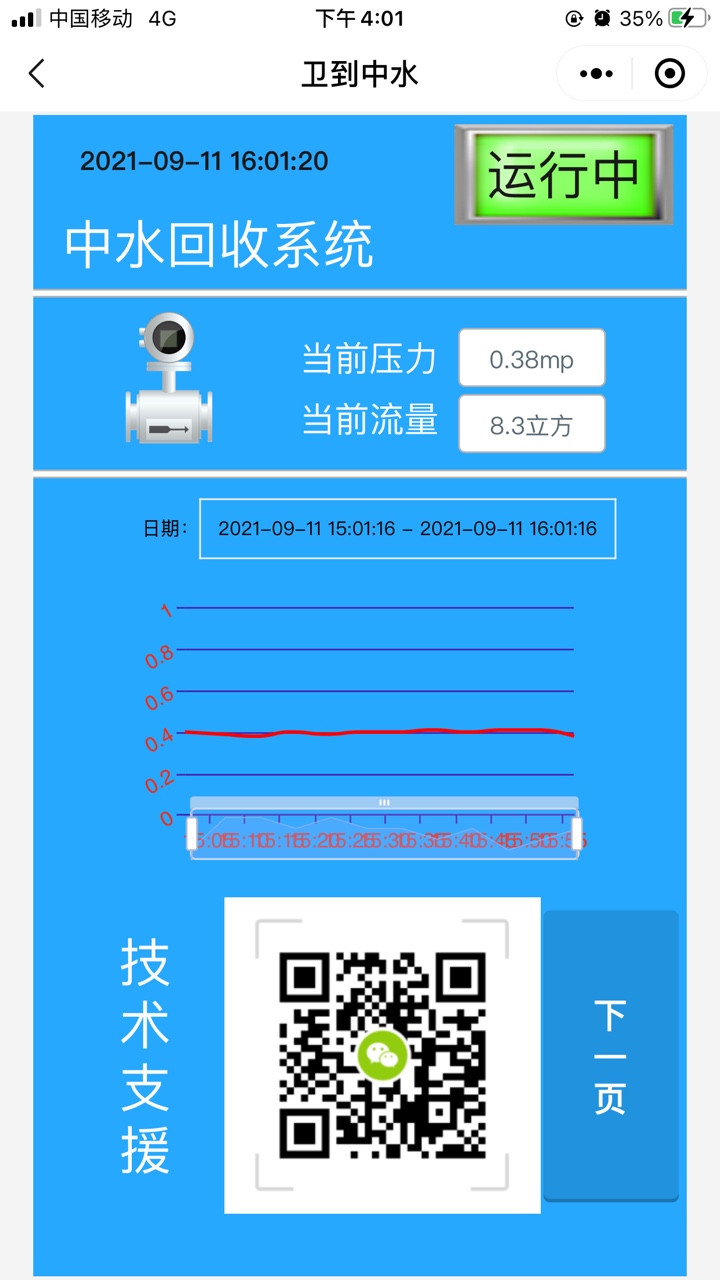Go back using the top-left arrow
The height and width of the screenshot is (1280, 720).
[x=37, y=73]
